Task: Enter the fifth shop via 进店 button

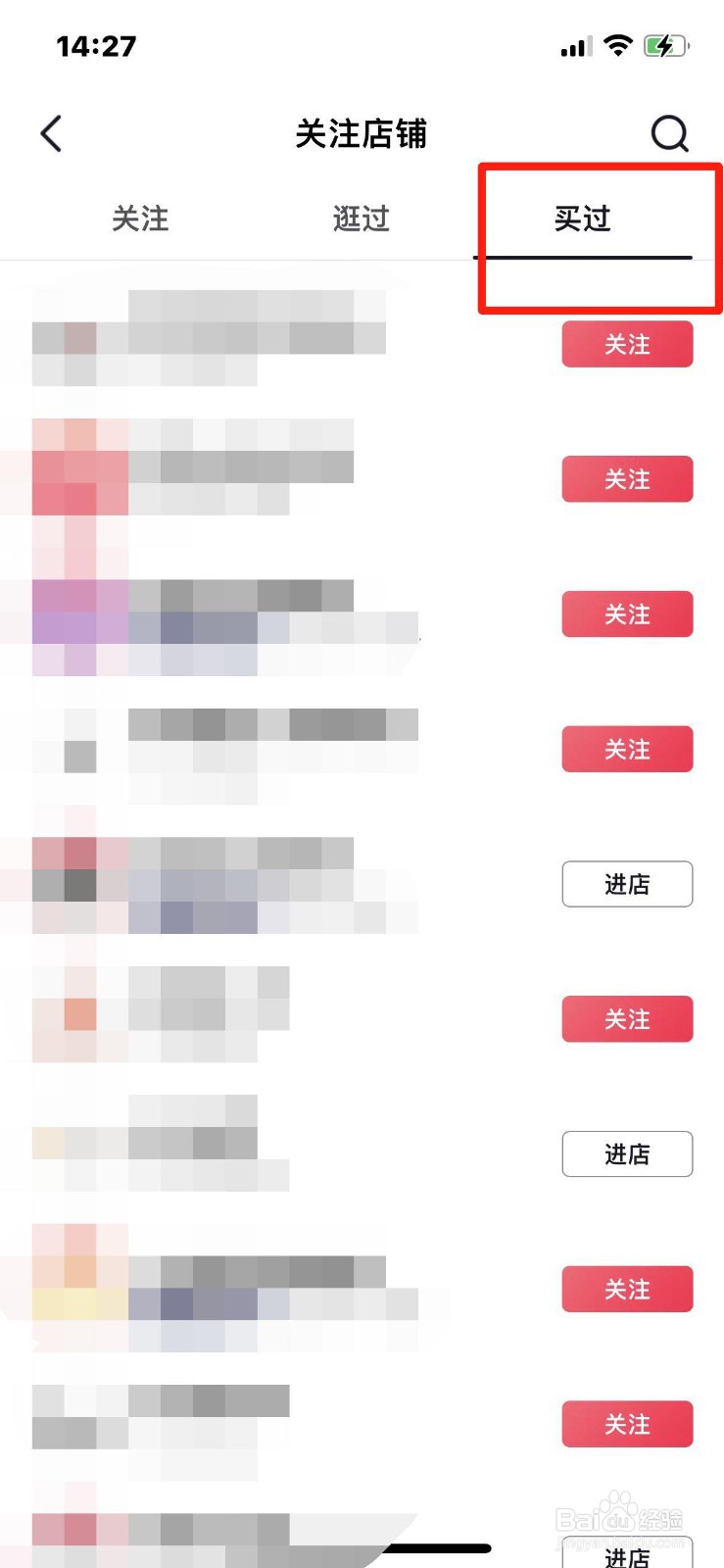Action: tap(627, 883)
